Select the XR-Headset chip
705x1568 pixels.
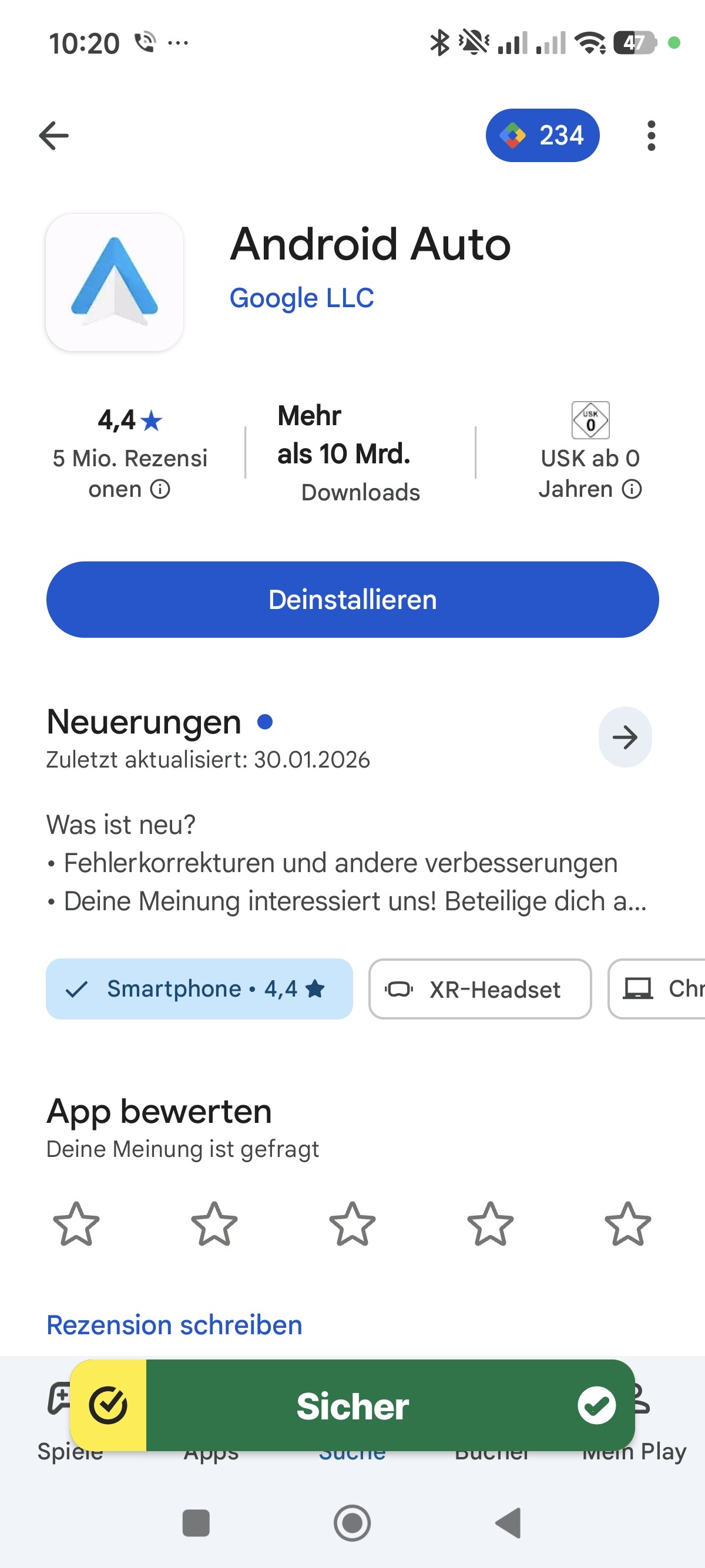pos(480,988)
